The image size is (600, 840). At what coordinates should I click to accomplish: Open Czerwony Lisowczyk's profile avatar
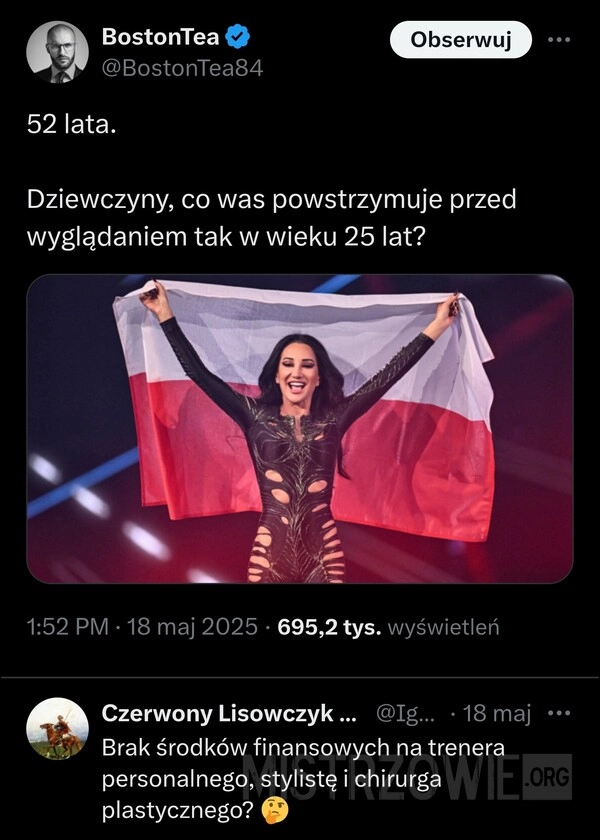(57, 728)
